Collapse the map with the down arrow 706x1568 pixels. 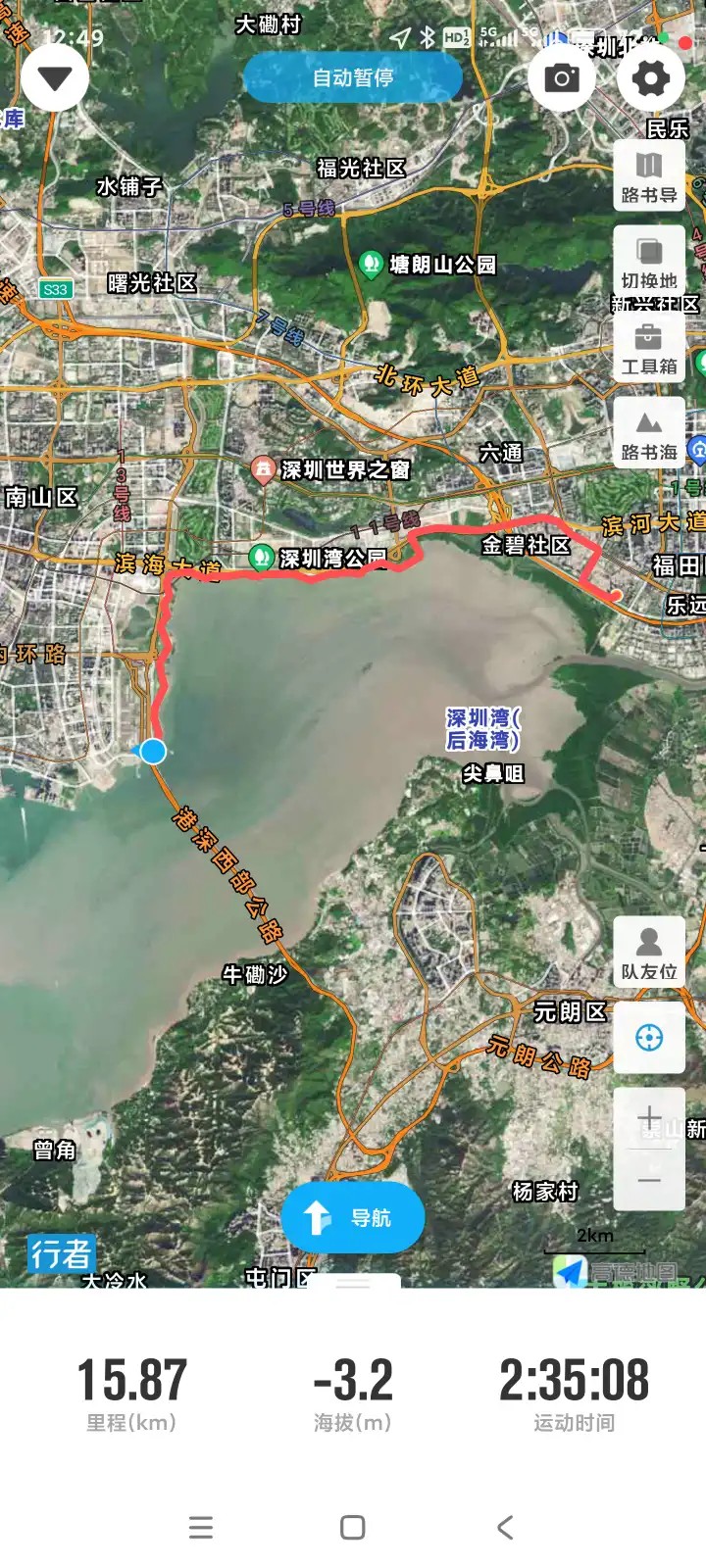pos(55,77)
